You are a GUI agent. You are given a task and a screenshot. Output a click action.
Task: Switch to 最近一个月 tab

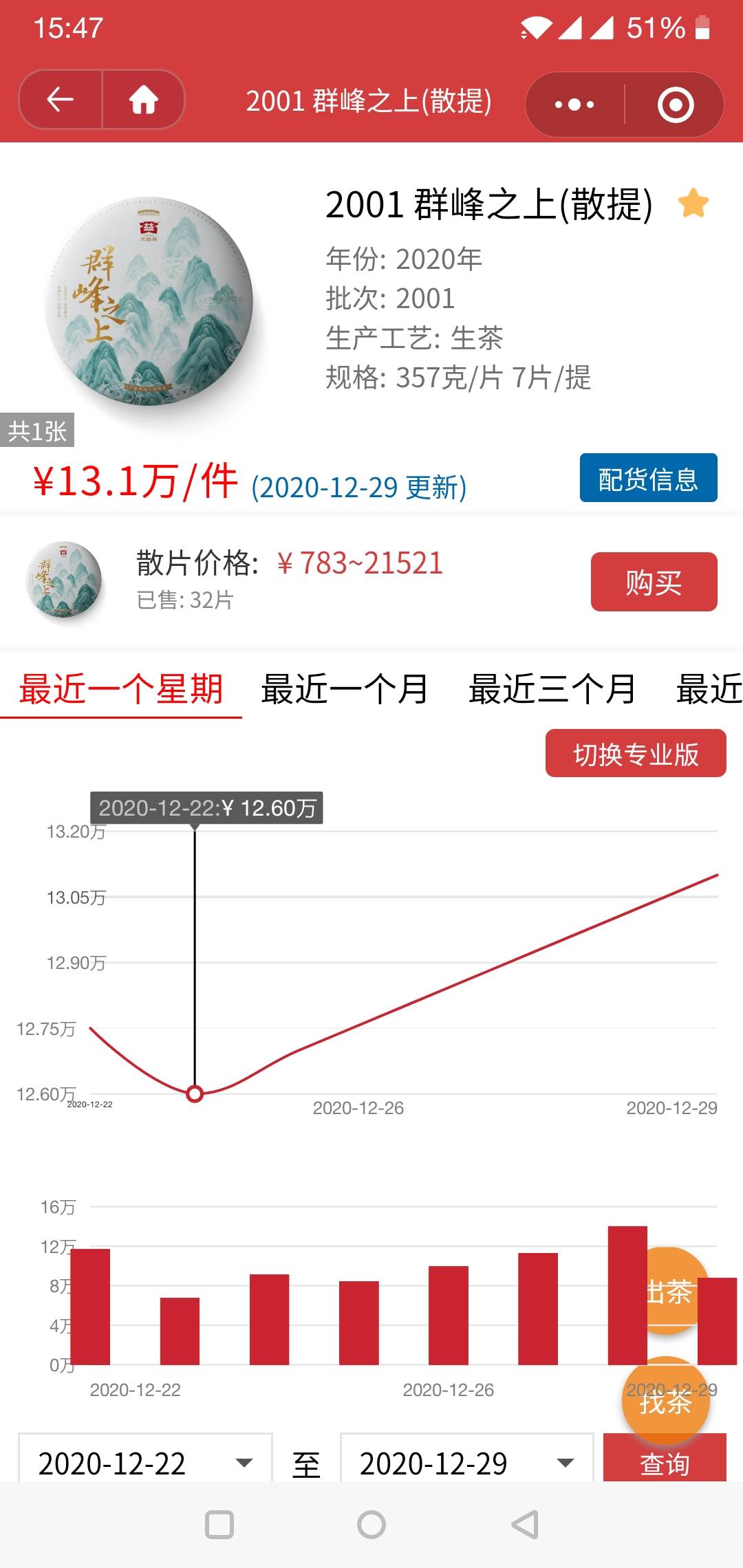click(x=345, y=689)
